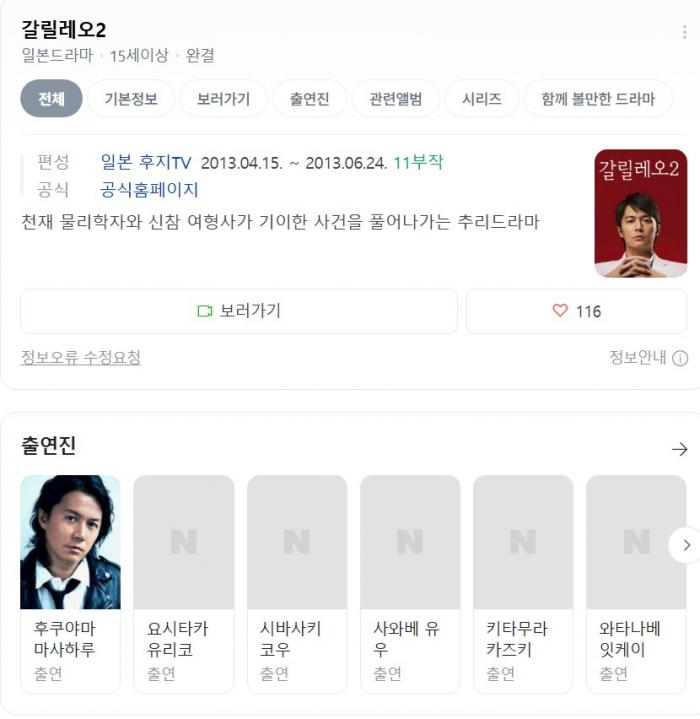The height and width of the screenshot is (719, 700).
Task: Show next cast members with the chevron
Action: click(686, 545)
